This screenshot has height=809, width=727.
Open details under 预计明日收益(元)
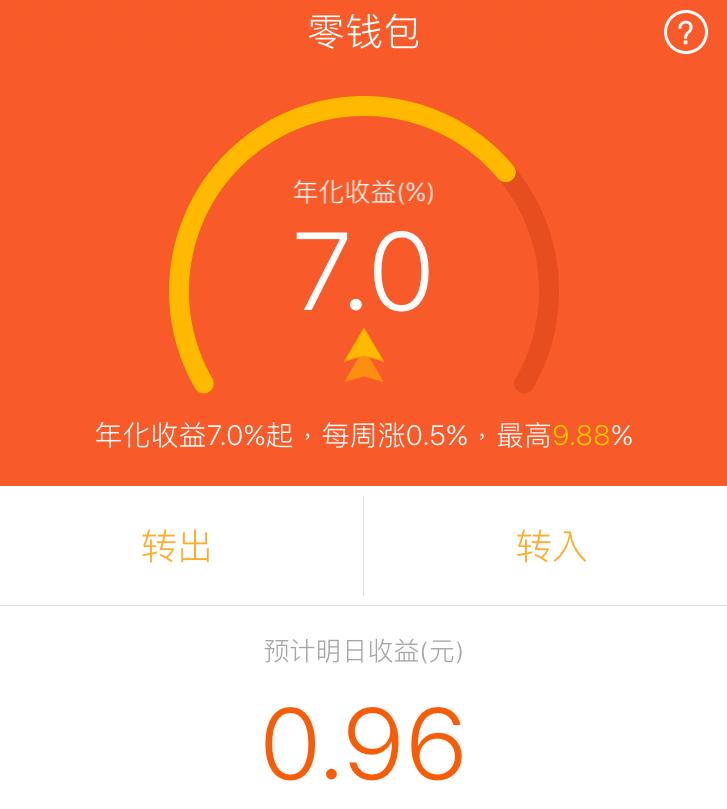click(x=364, y=651)
